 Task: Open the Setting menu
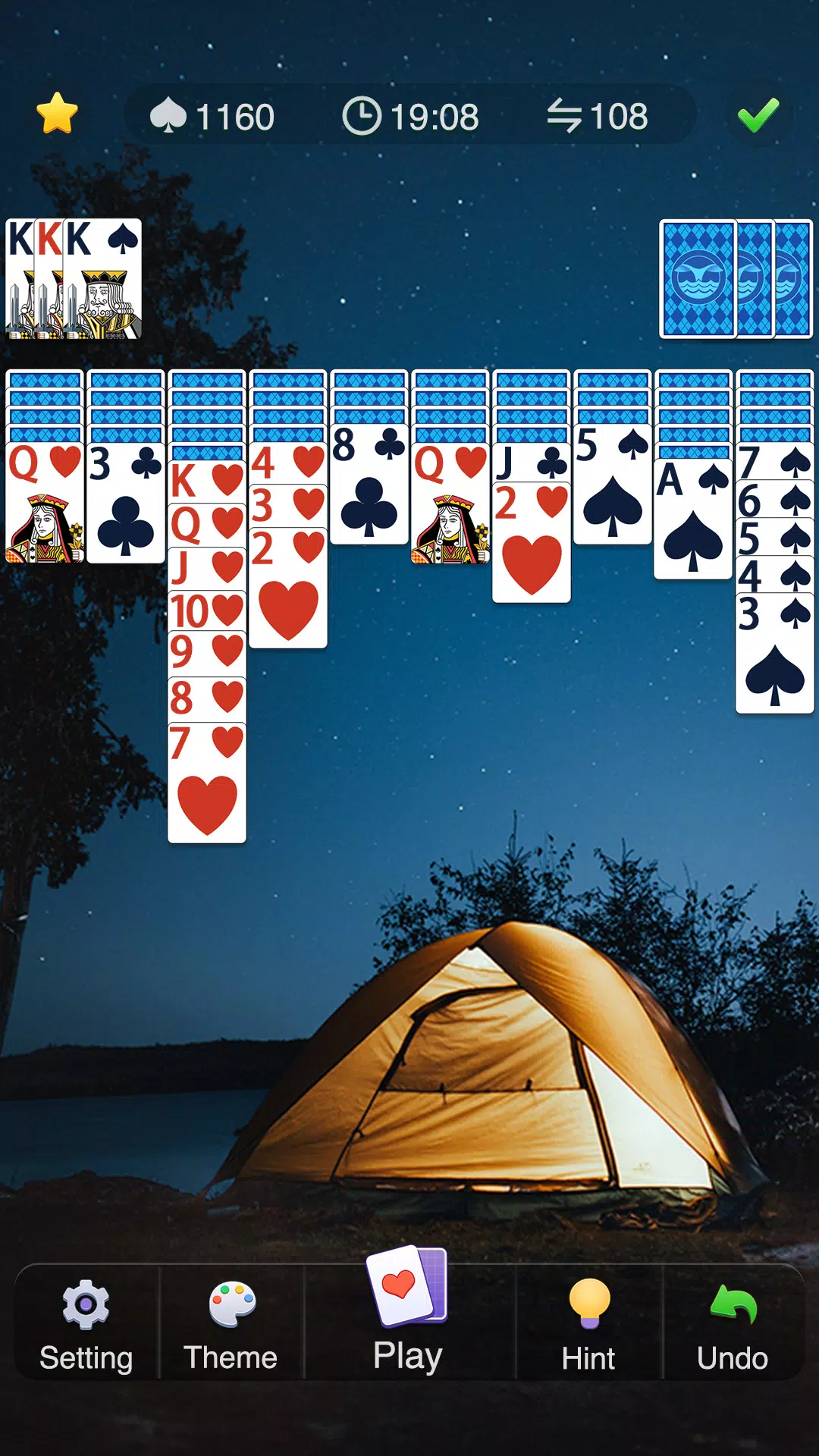[x=86, y=1323]
